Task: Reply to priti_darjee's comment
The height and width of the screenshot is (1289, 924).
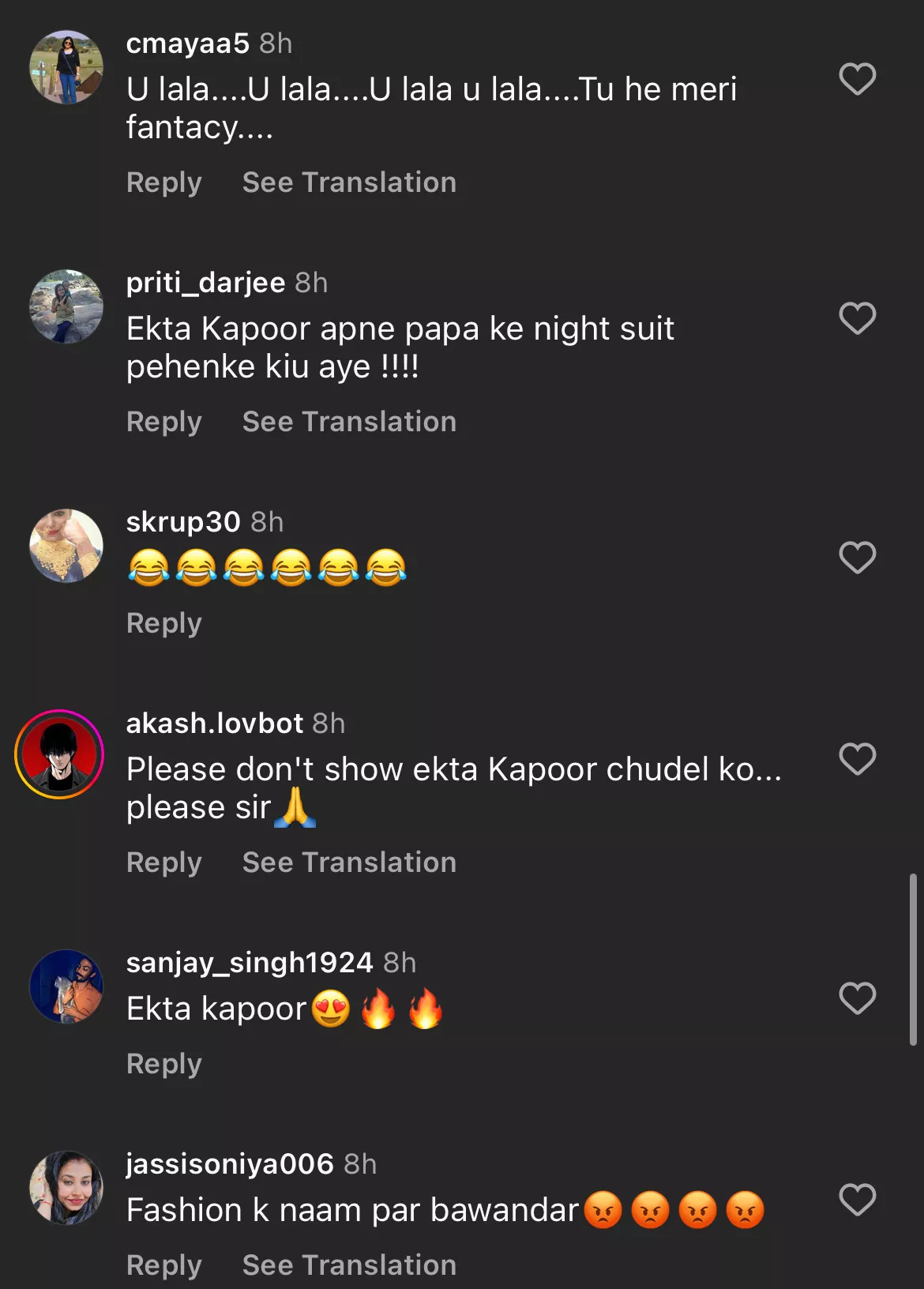Action: [x=164, y=422]
